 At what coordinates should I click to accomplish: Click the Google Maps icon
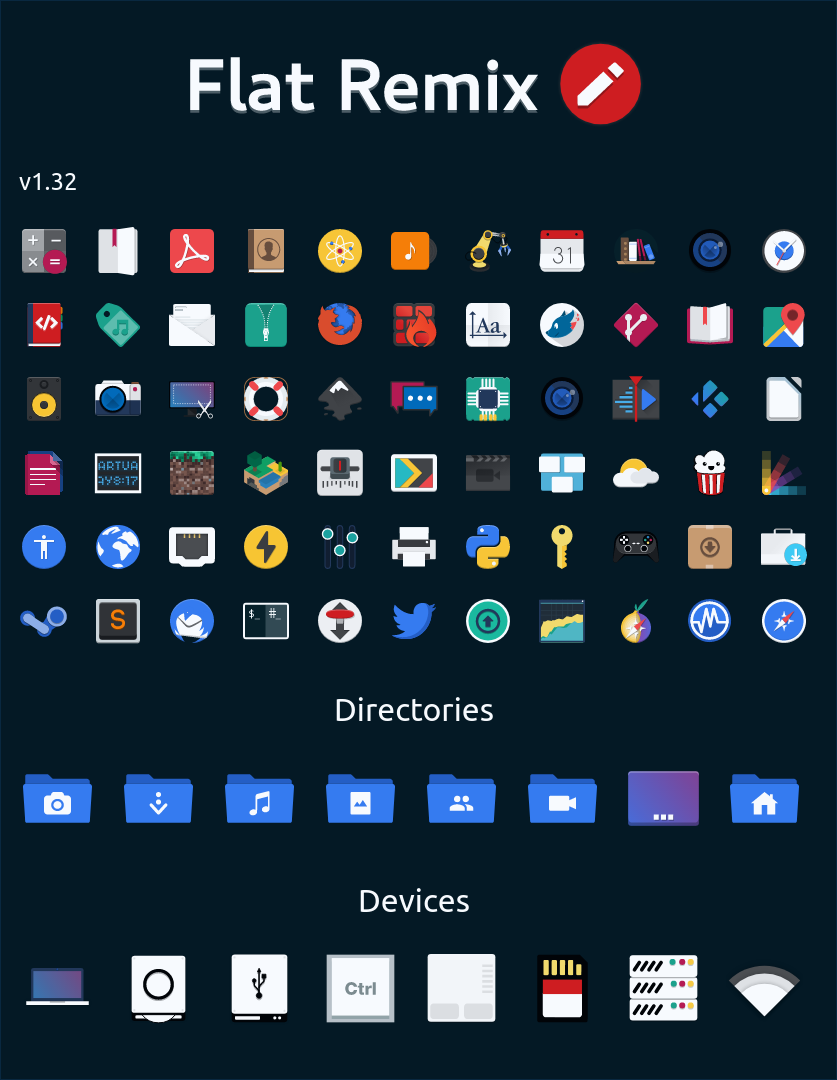coord(784,325)
